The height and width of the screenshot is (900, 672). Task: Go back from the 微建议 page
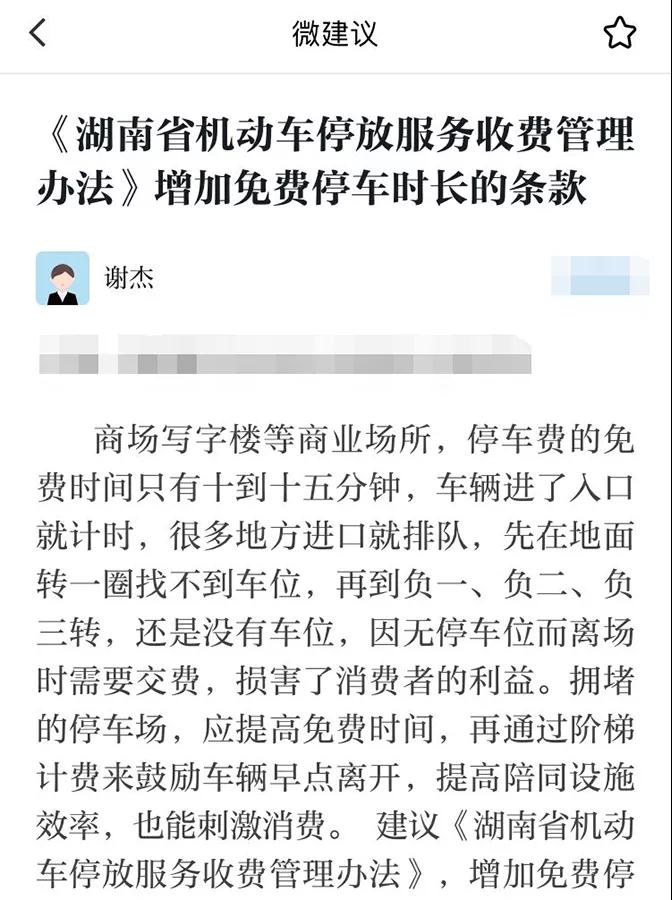click(37, 33)
